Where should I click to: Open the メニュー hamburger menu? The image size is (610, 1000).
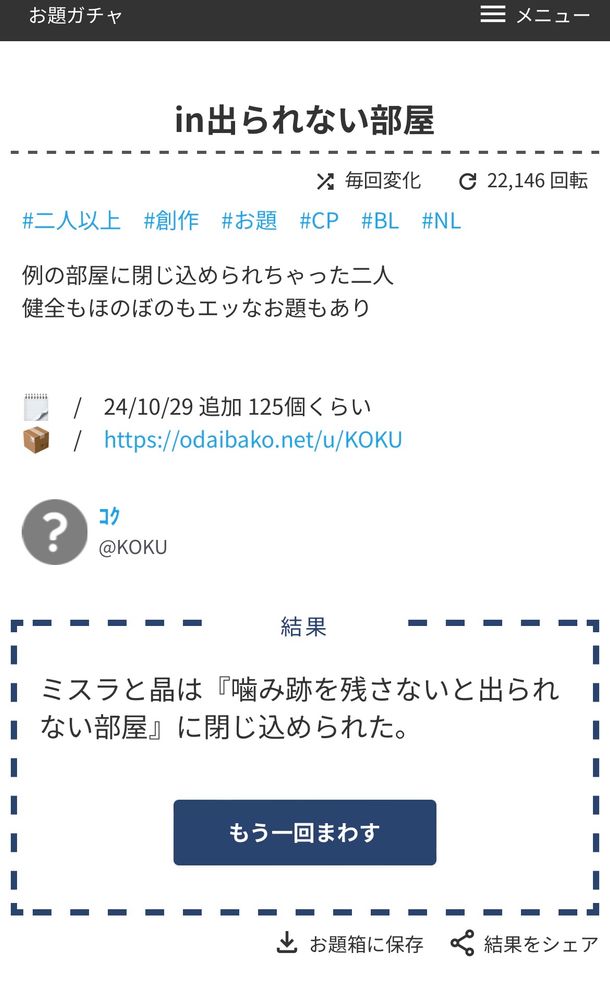[535, 15]
